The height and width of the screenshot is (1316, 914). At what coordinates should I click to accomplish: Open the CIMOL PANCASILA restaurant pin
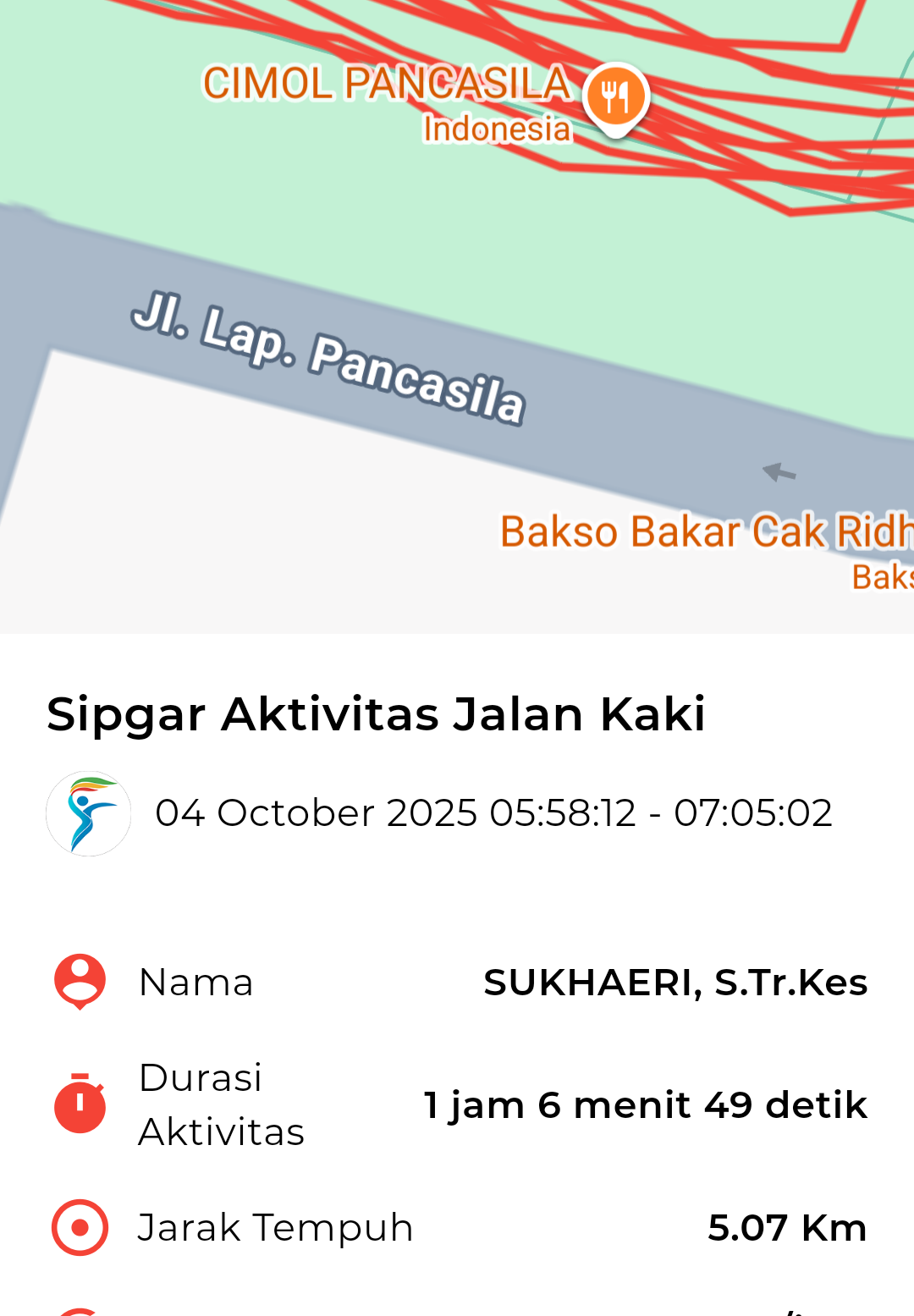point(616,97)
